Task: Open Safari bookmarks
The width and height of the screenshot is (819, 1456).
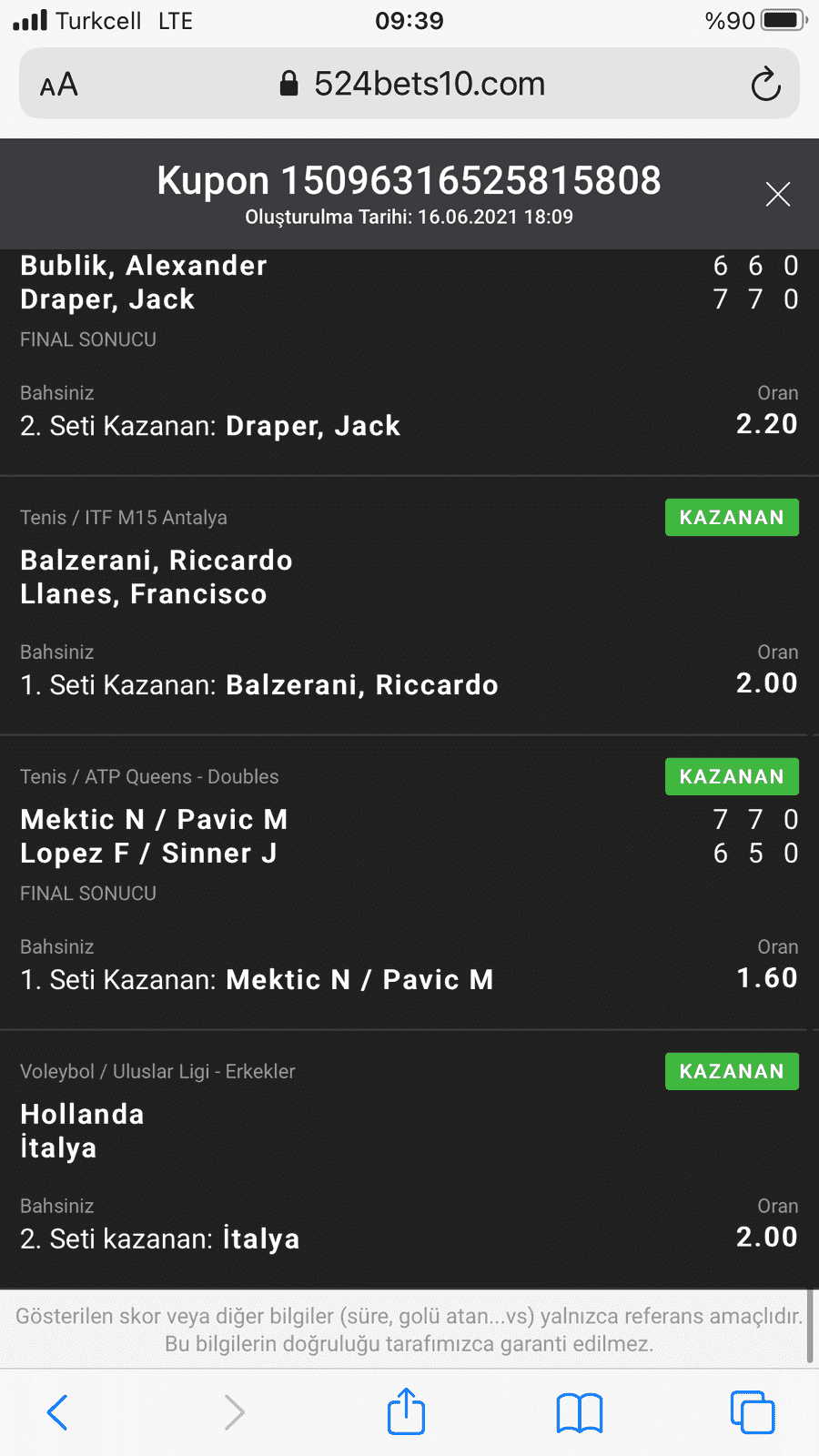Action: [579, 1412]
